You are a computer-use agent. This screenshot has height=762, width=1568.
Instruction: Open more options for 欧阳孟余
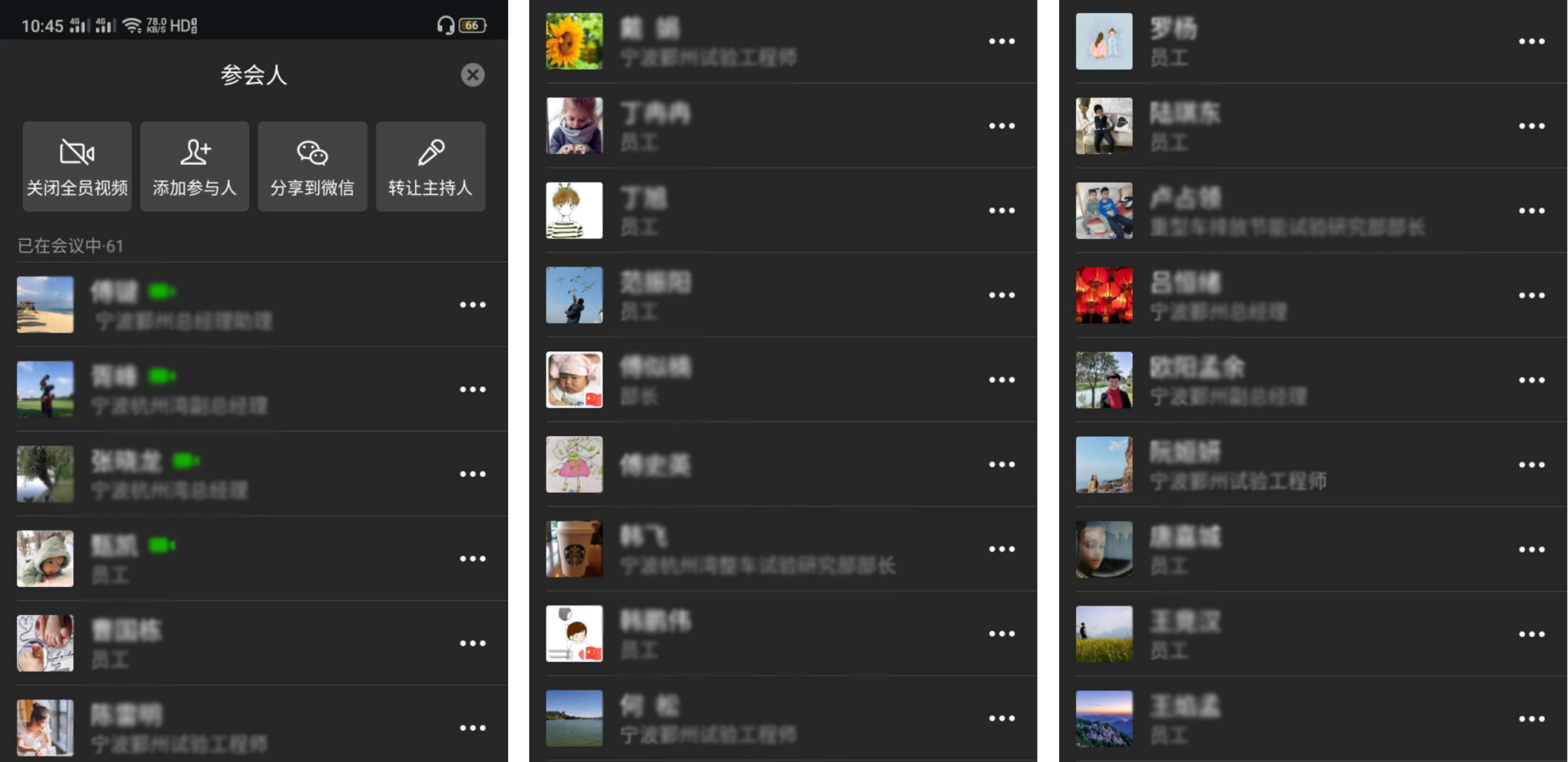click(x=1532, y=380)
